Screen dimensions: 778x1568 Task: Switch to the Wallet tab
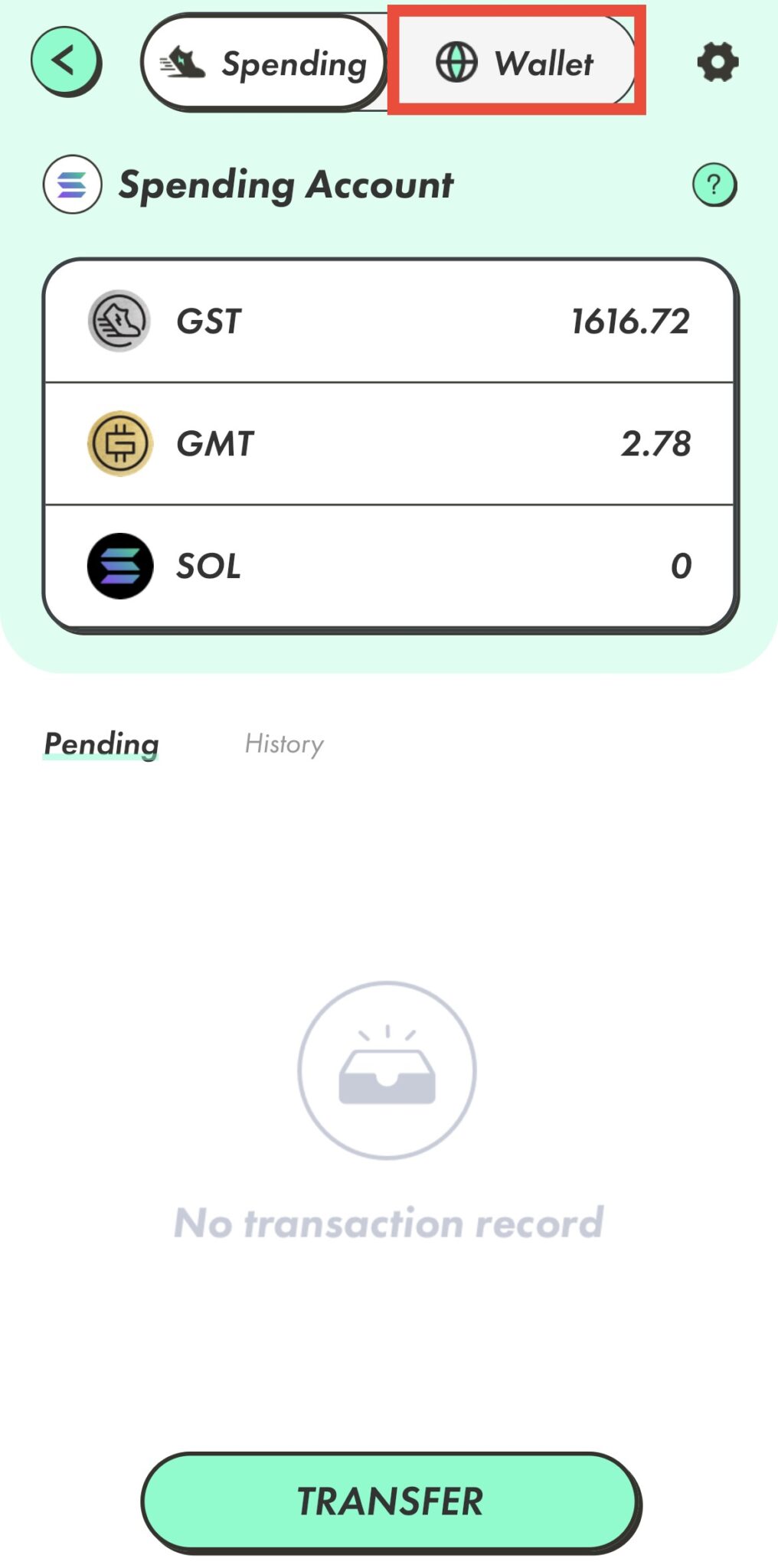pos(515,63)
